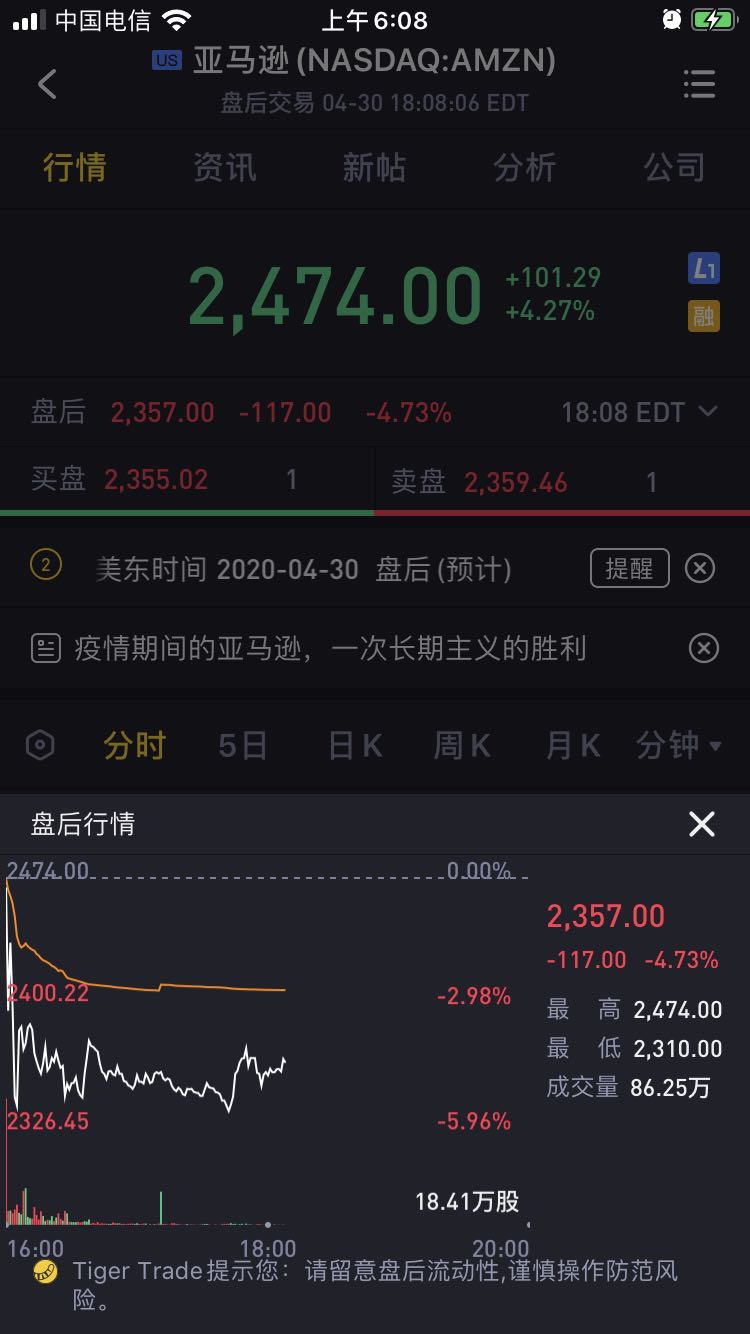Open chart settings hexagon icon
Image resolution: width=750 pixels, height=1334 pixels.
coord(40,745)
